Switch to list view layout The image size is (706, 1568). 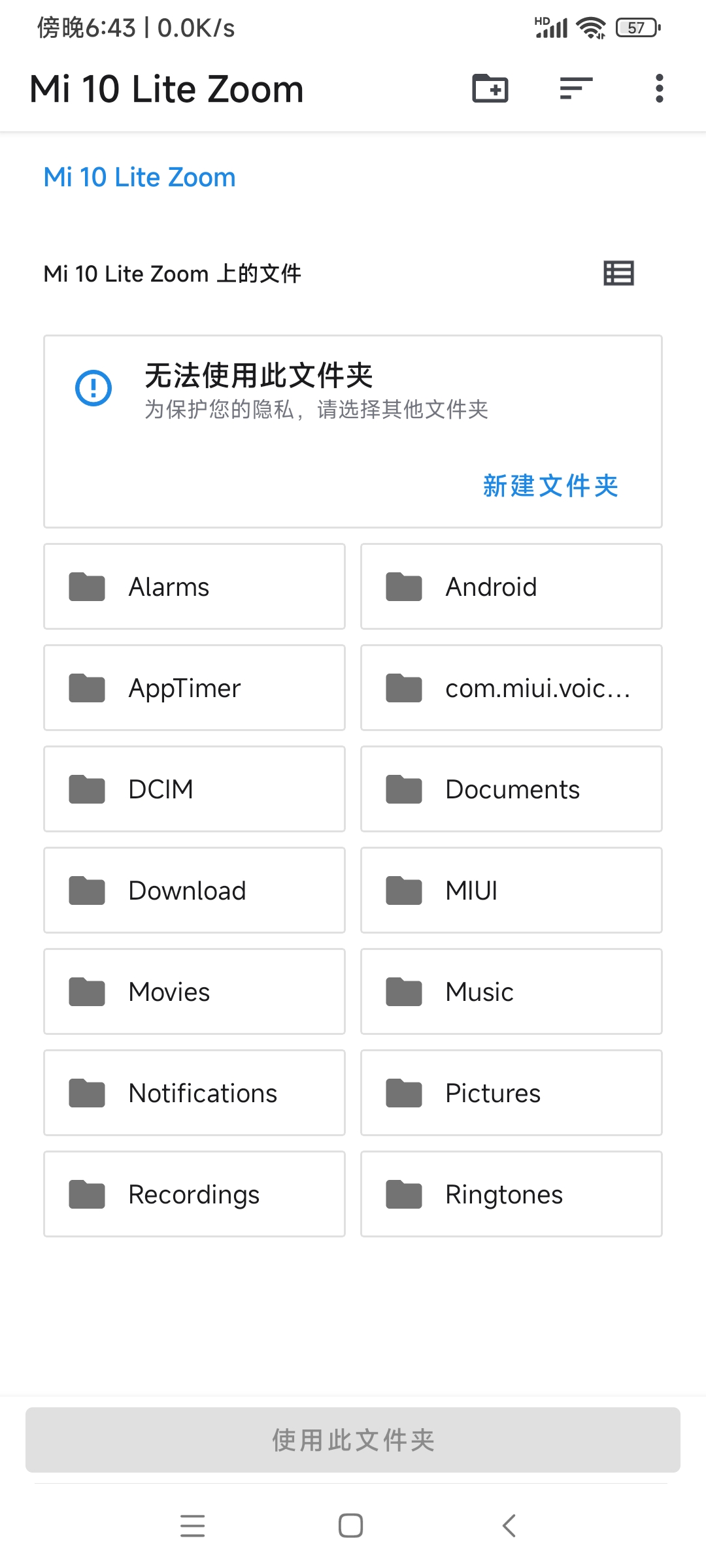[618, 273]
